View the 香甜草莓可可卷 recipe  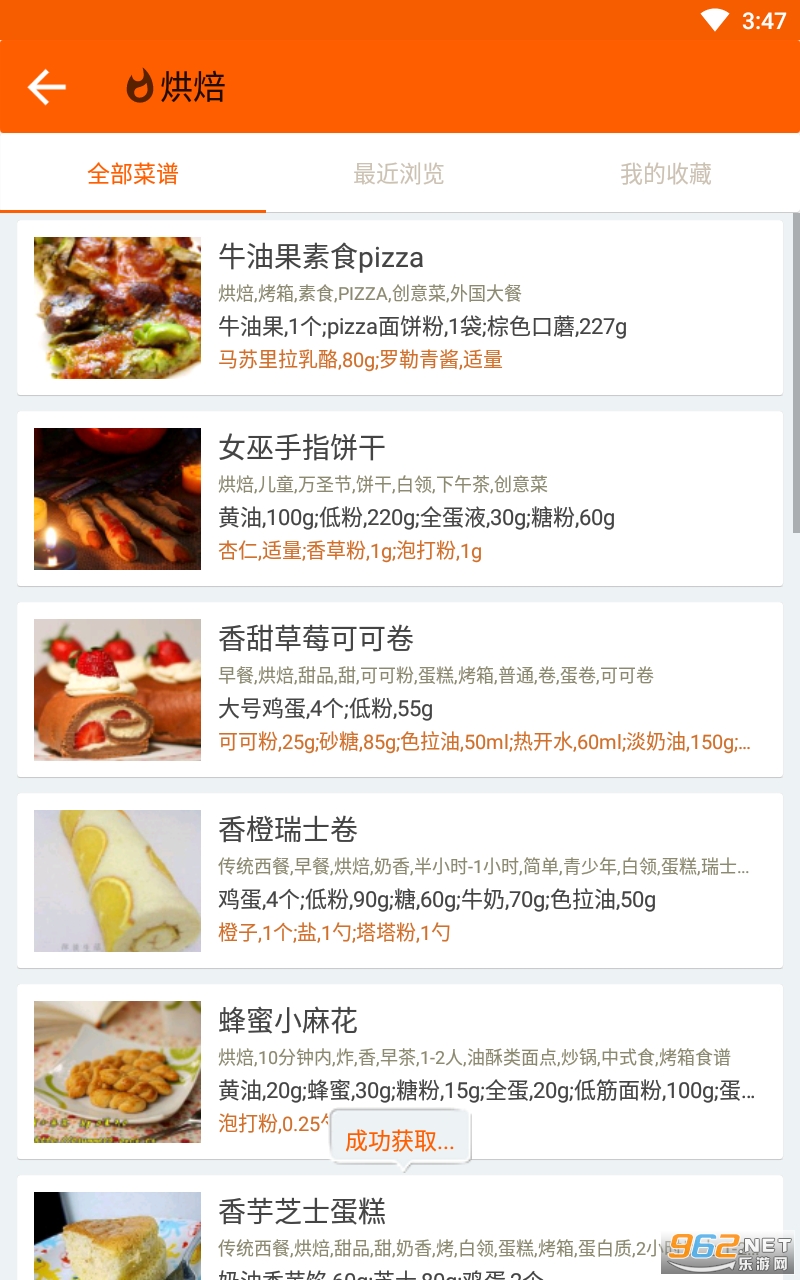coord(400,689)
